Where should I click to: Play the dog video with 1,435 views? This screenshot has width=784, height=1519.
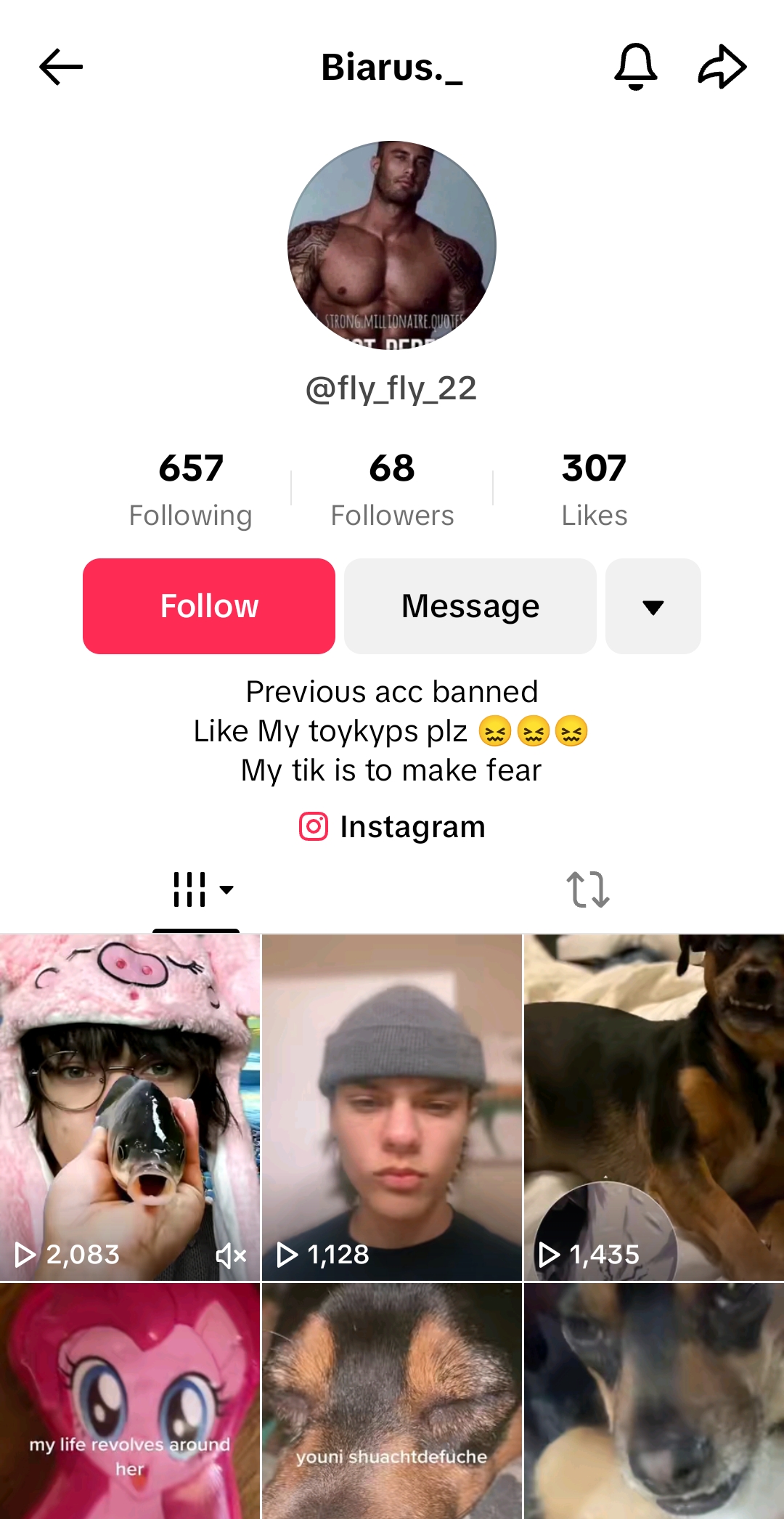click(653, 1107)
